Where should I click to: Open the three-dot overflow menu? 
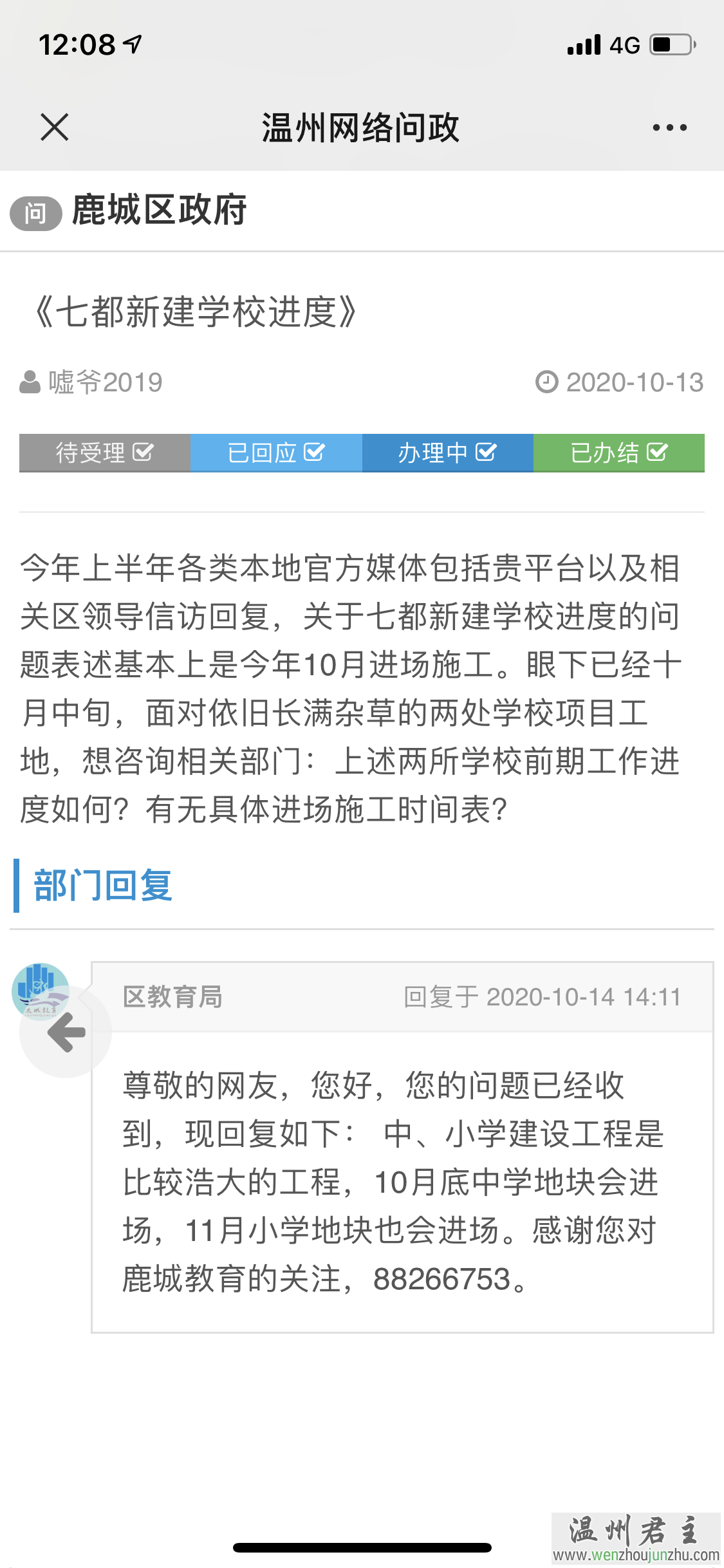pyautogui.click(x=669, y=127)
